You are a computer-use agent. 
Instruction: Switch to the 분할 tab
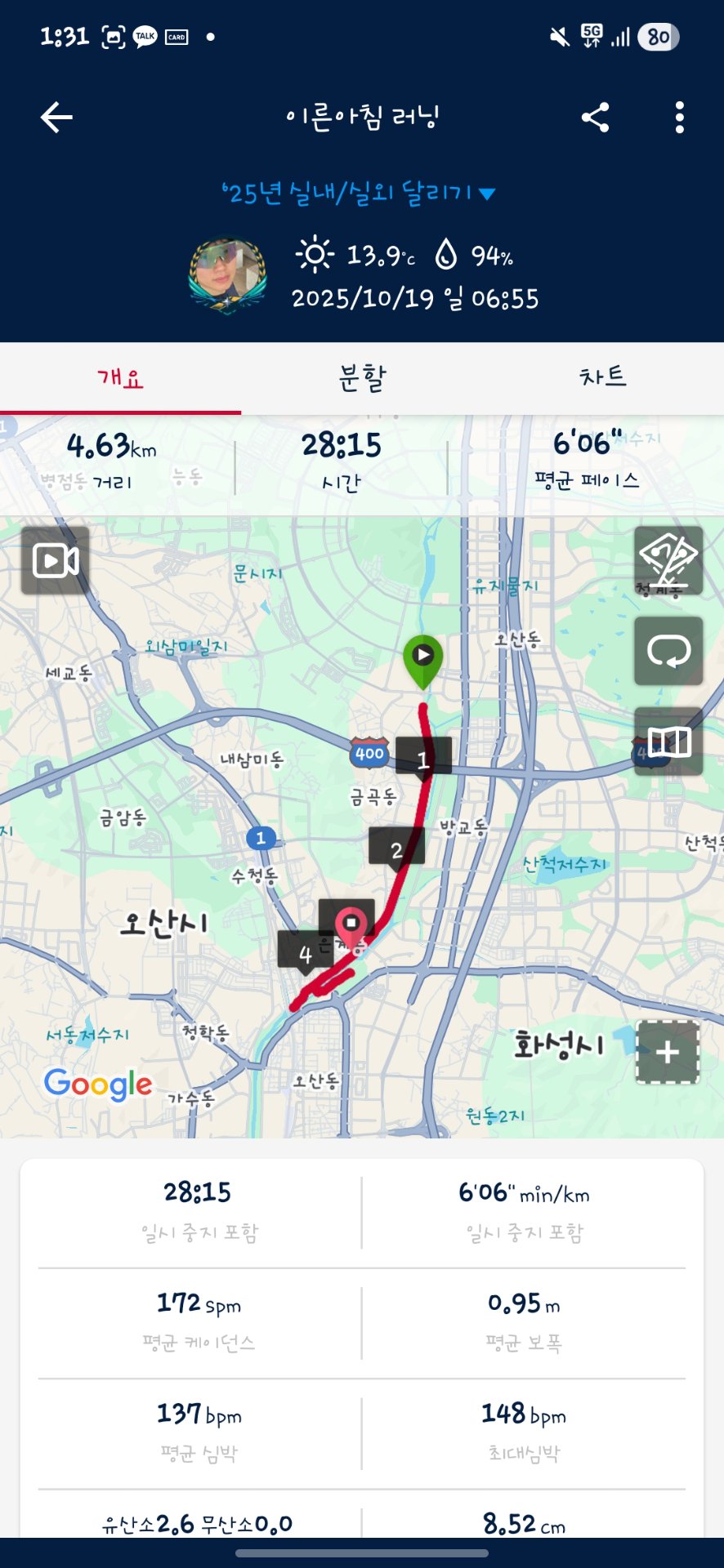tap(361, 376)
